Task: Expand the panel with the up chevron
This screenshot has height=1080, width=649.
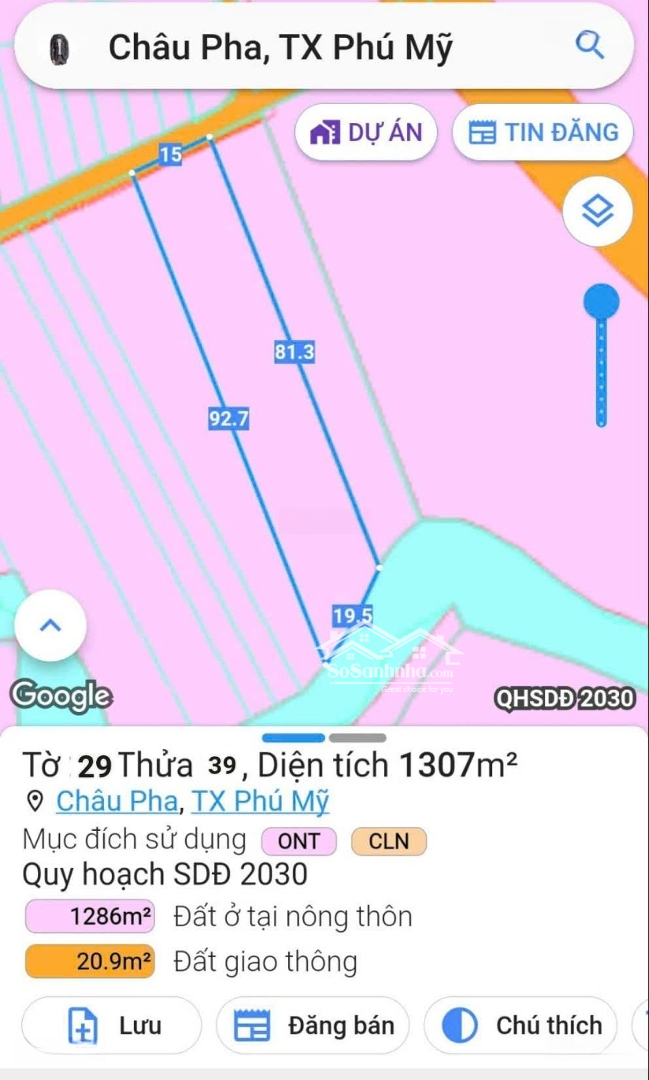Action: 50,626
